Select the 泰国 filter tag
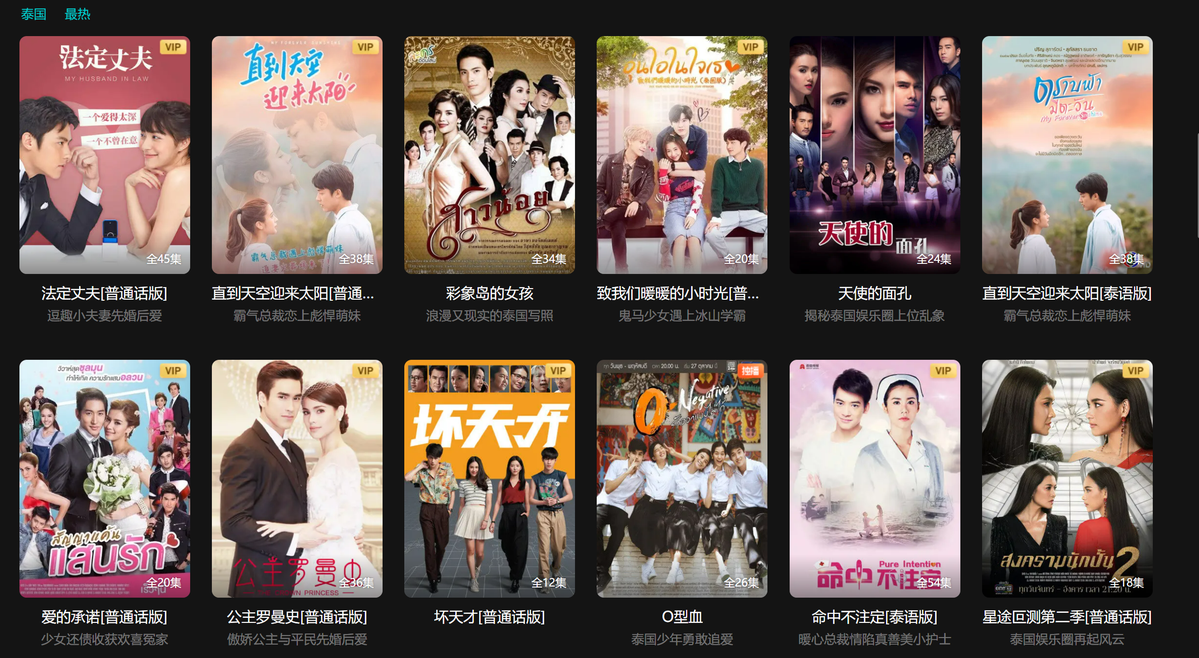This screenshot has width=1199, height=658. (x=34, y=14)
